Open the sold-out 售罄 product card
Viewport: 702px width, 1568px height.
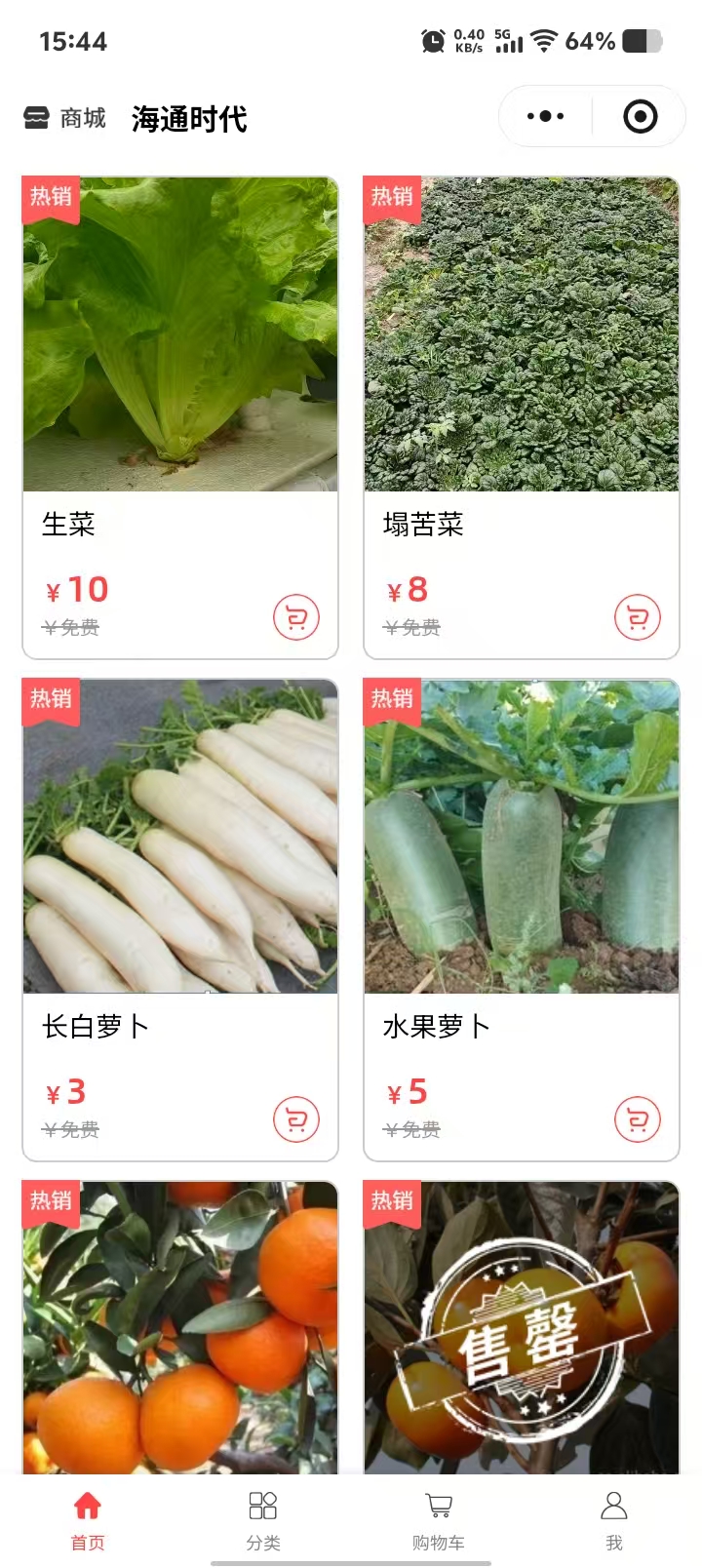coord(522,1326)
